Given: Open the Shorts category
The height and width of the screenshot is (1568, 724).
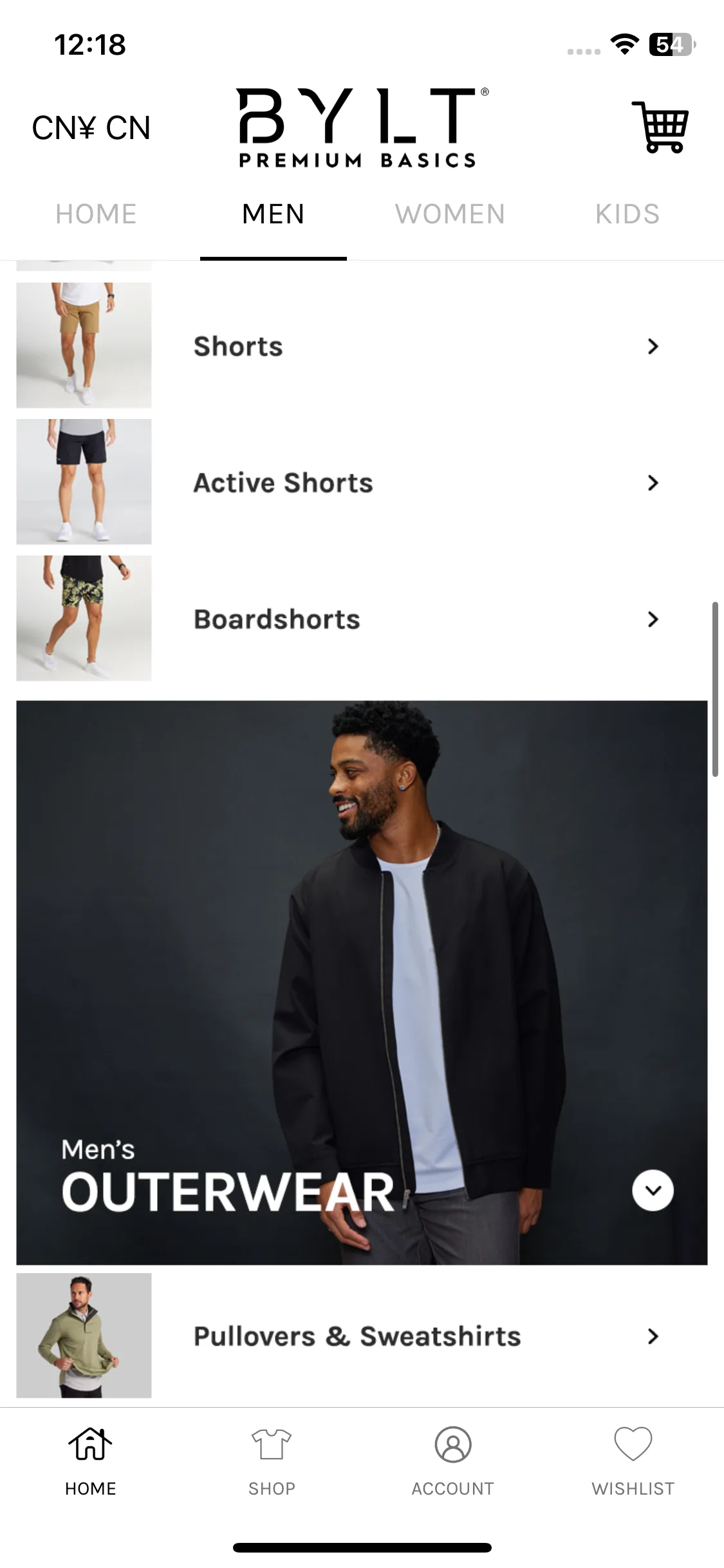Looking at the screenshot, I should [362, 346].
